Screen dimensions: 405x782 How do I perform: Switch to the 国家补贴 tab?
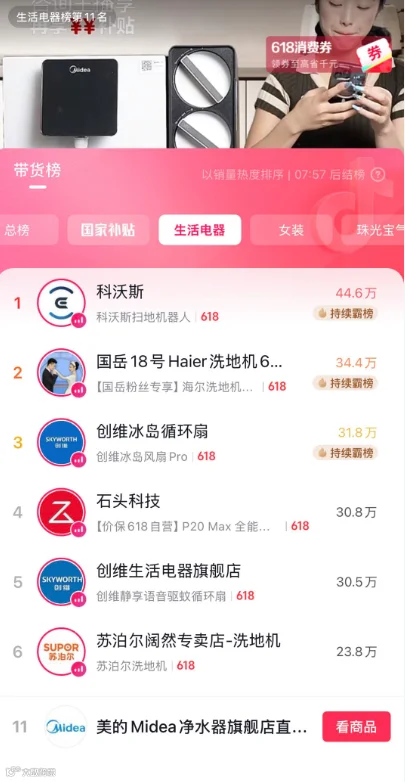click(108, 230)
